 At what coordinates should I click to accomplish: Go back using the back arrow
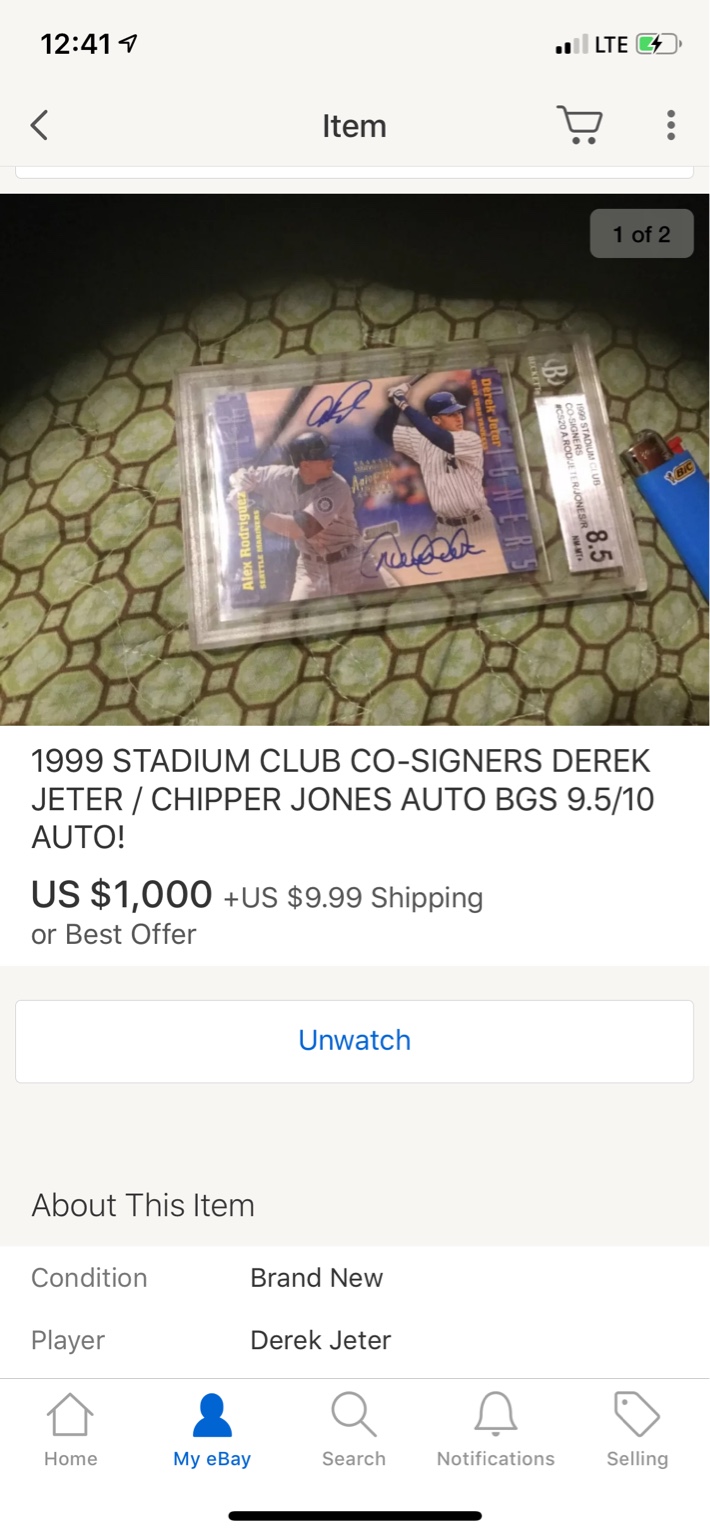pos(39,126)
